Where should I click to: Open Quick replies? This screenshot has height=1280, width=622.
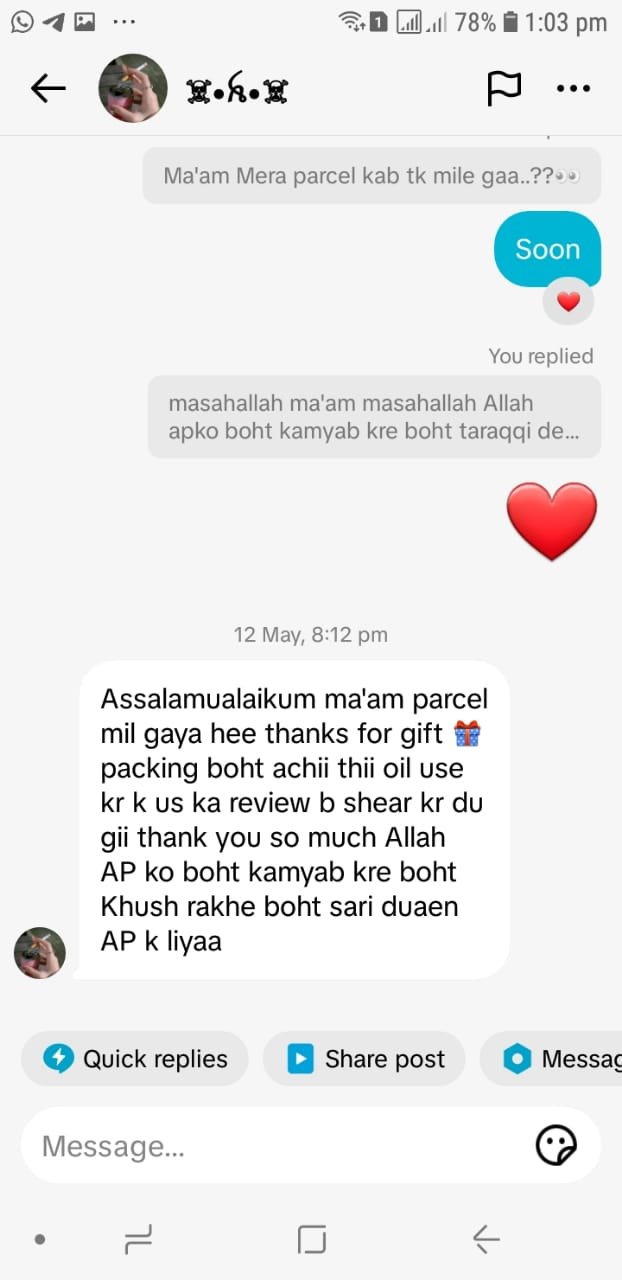click(x=135, y=1059)
